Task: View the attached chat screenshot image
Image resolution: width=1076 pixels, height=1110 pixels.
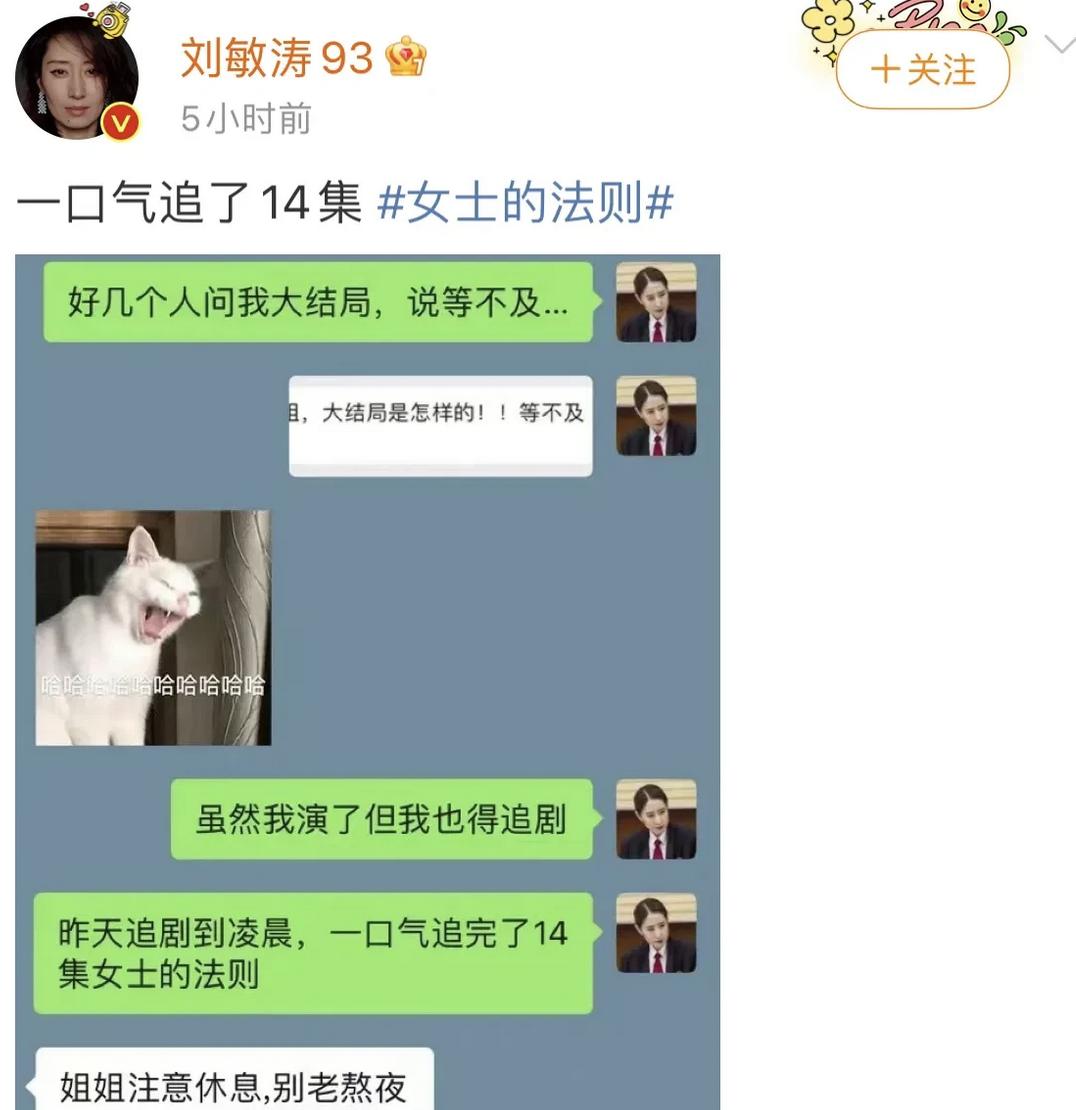Action: 367,680
